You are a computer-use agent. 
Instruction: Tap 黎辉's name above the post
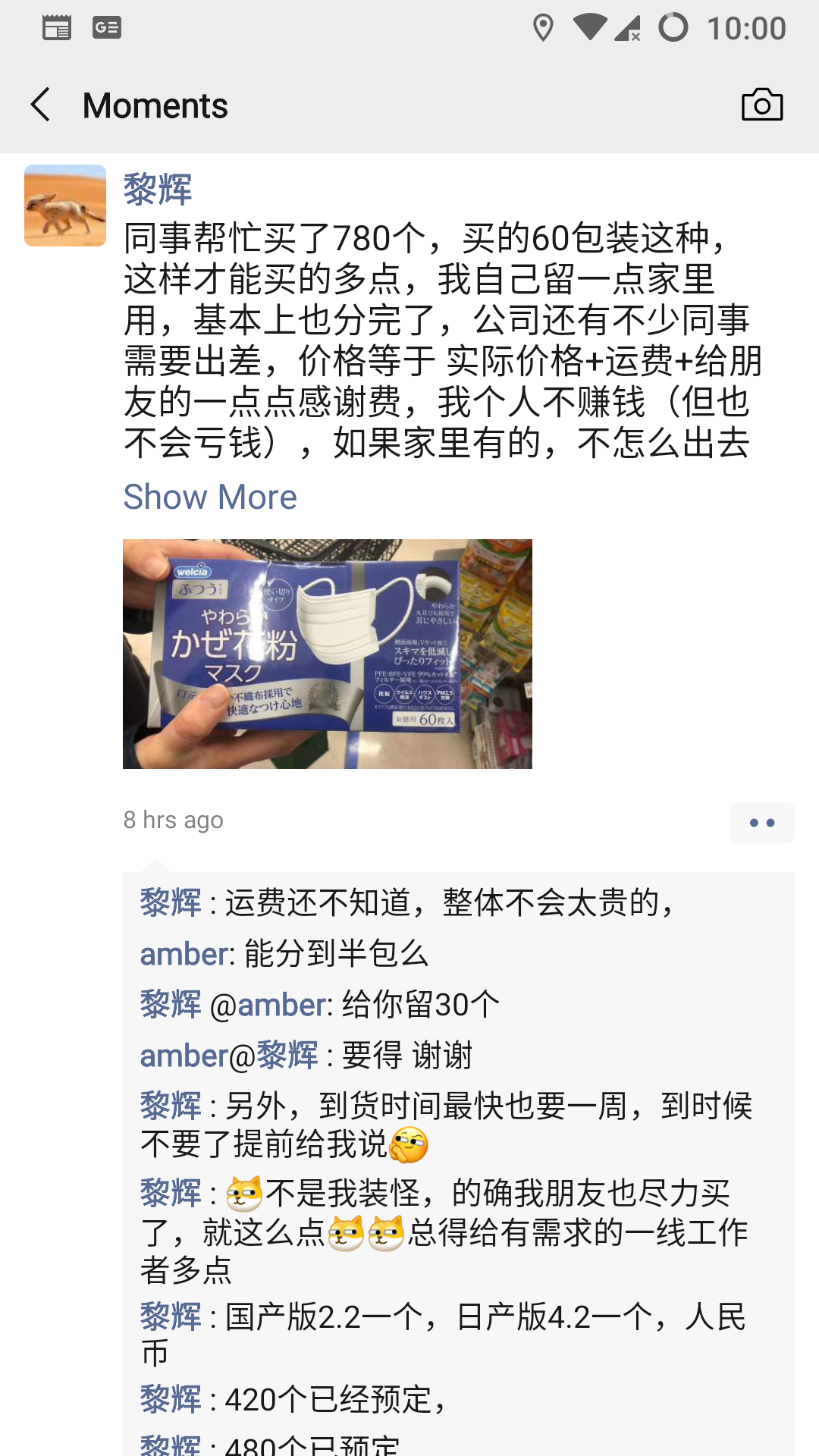[x=158, y=189]
